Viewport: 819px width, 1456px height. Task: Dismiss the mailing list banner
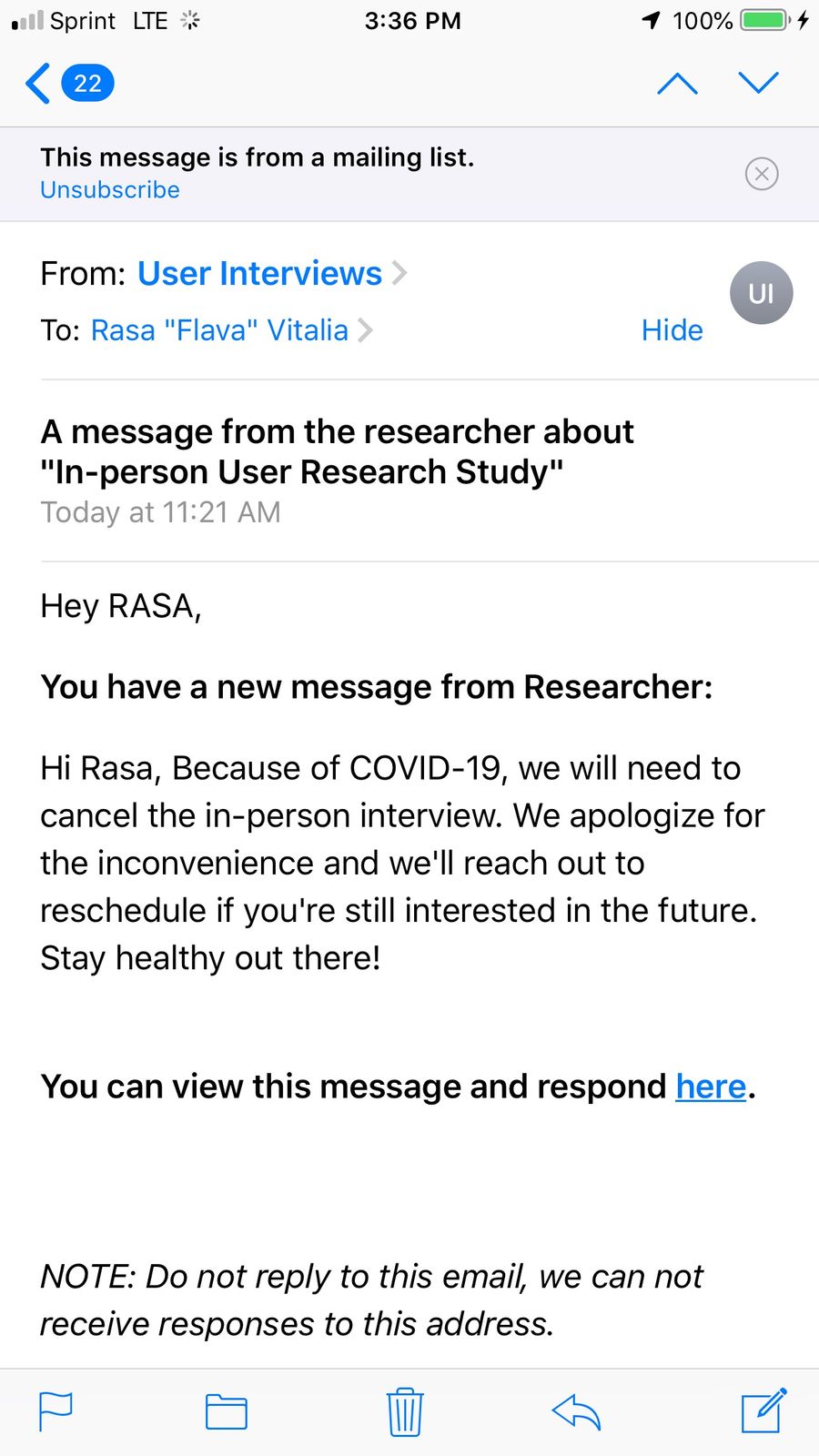tap(762, 174)
